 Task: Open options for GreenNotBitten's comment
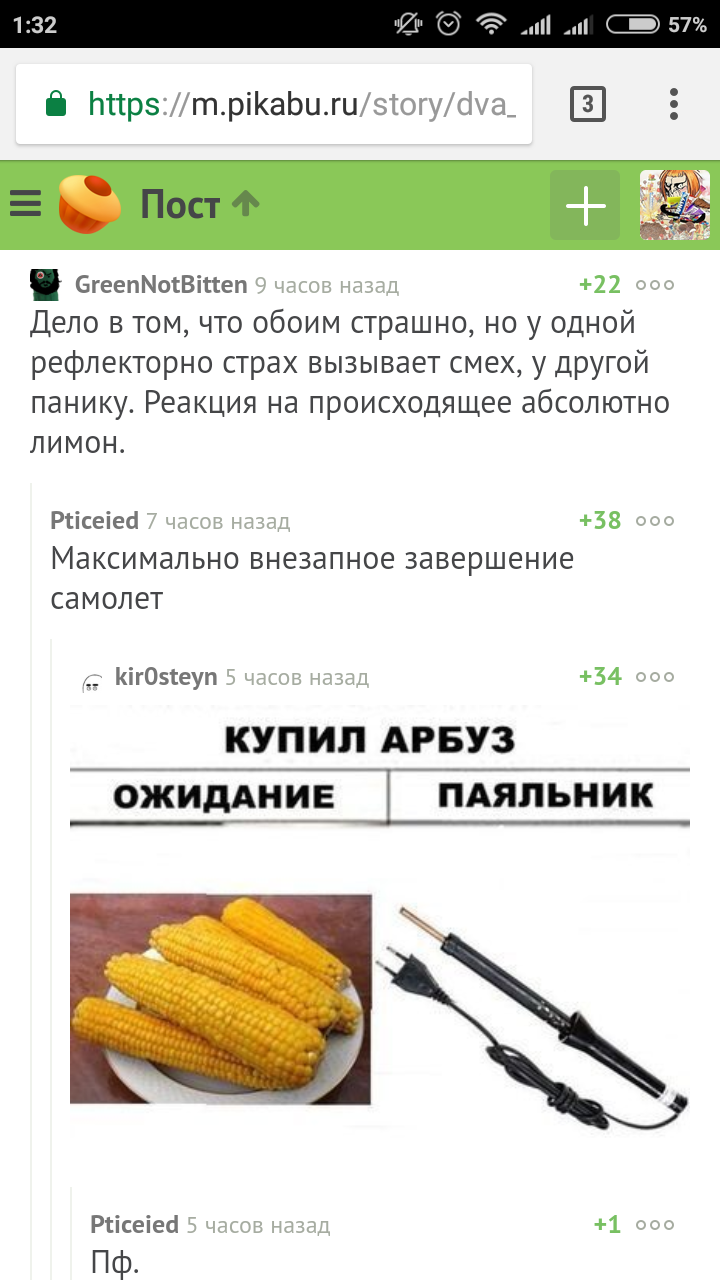point(655,285)
